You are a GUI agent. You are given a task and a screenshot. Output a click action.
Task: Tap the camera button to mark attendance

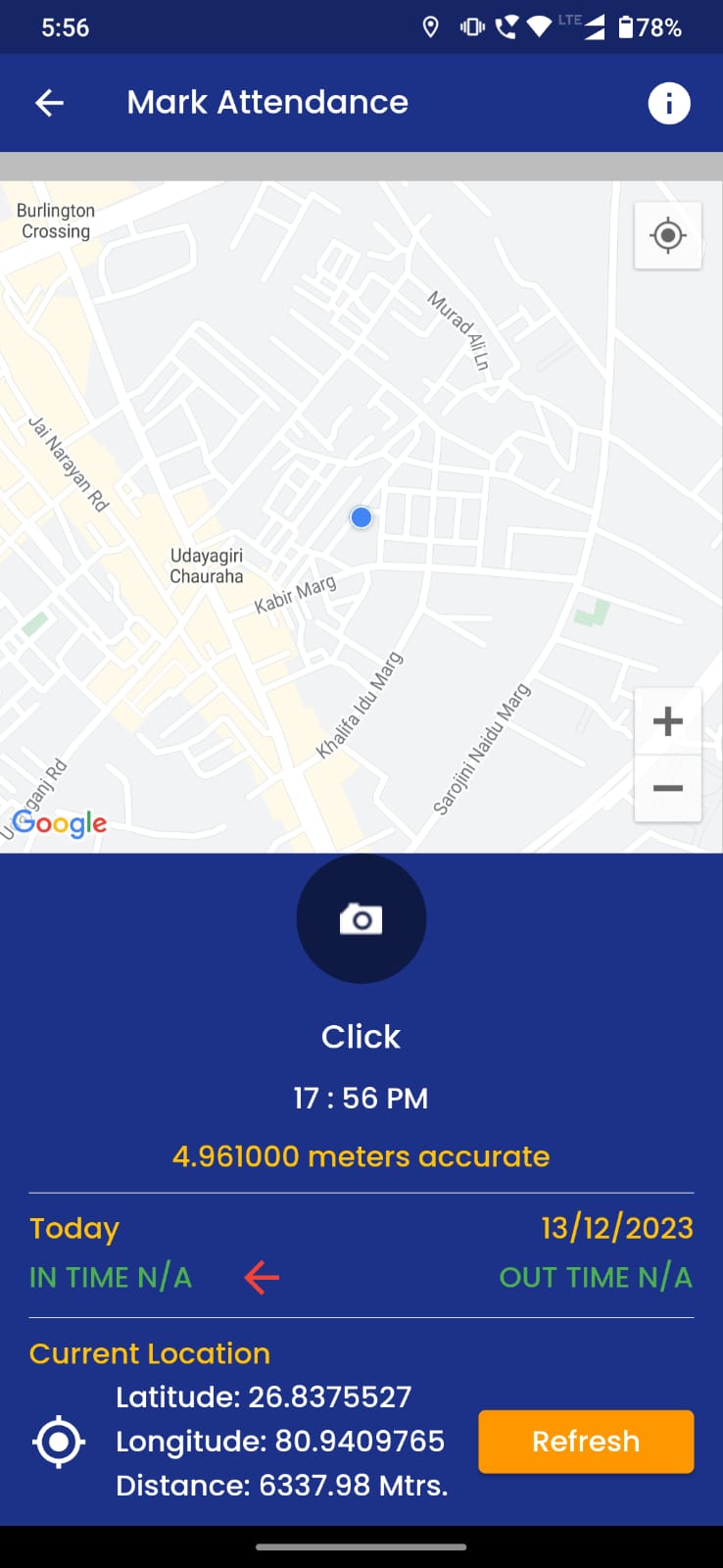pyautogui.click(x=361, y=919)
